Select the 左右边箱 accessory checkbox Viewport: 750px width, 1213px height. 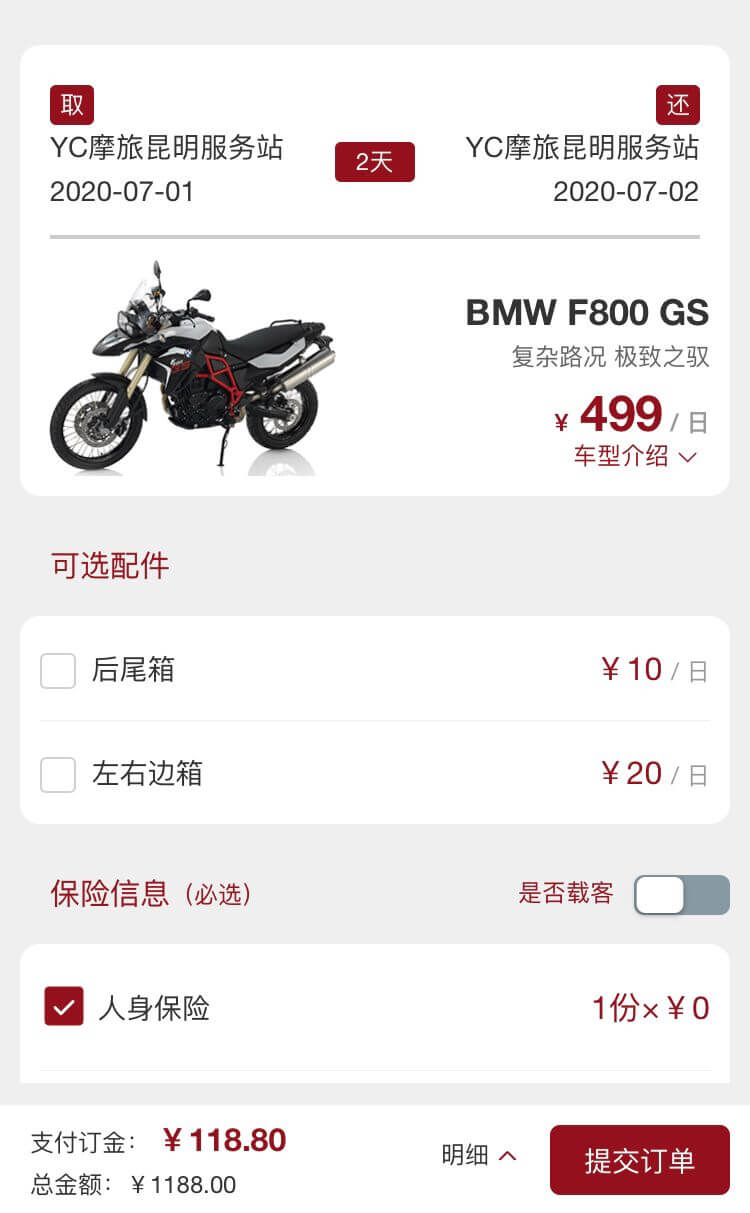(x=58, y=774)
